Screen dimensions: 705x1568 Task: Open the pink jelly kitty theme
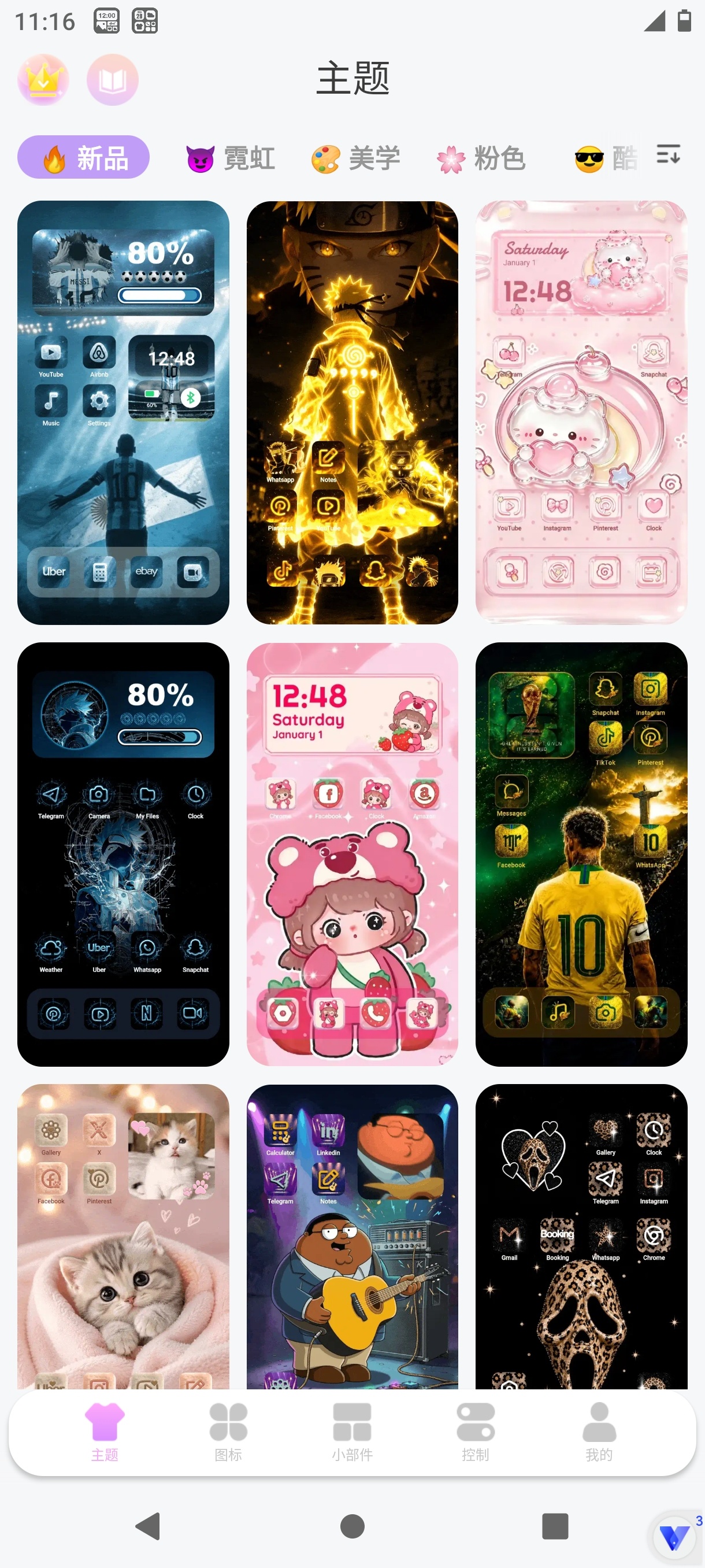(581, 413)
